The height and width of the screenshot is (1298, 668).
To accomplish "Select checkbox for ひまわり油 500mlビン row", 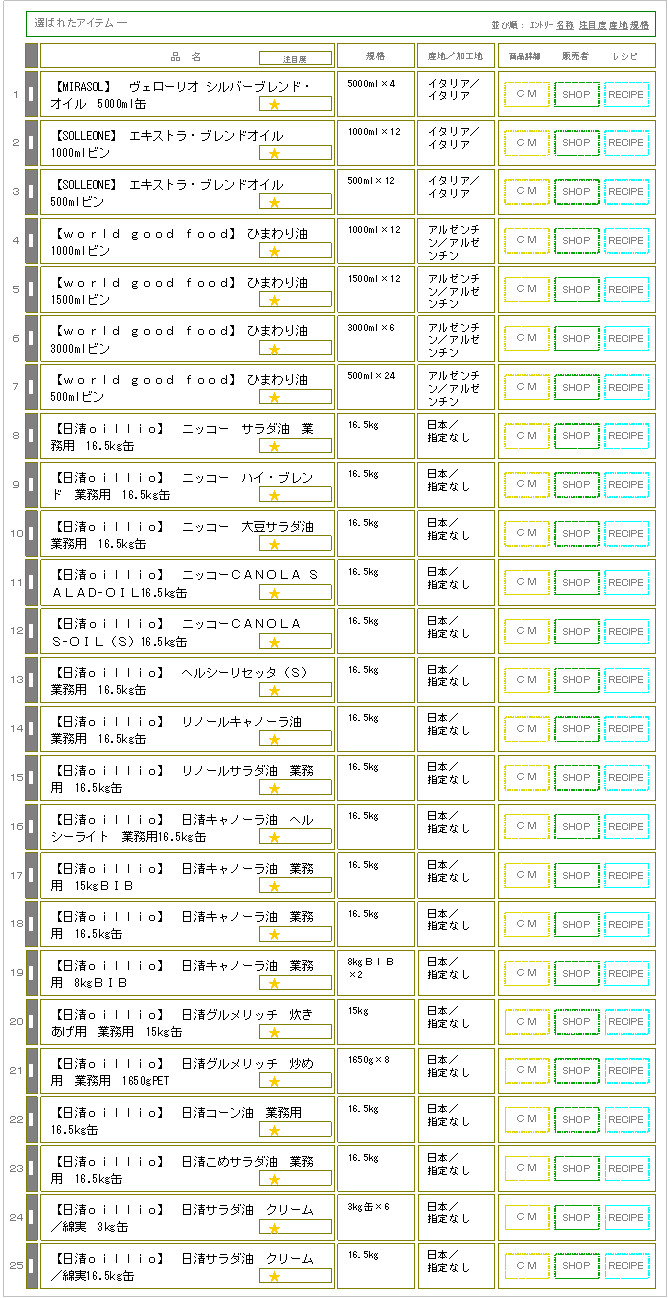I will [x=31, y=387].
